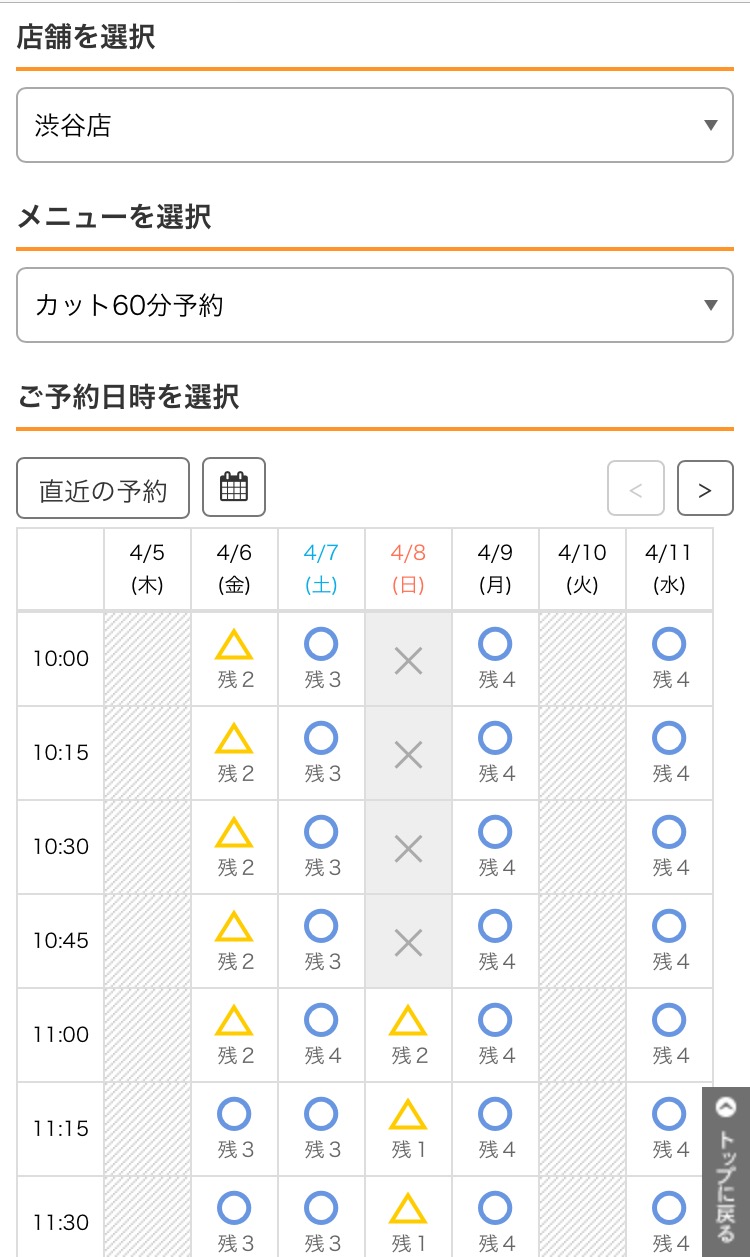Select 4/8 (日) 11:00 slot with 残2
The image size is (750, 1257).
408,1035
